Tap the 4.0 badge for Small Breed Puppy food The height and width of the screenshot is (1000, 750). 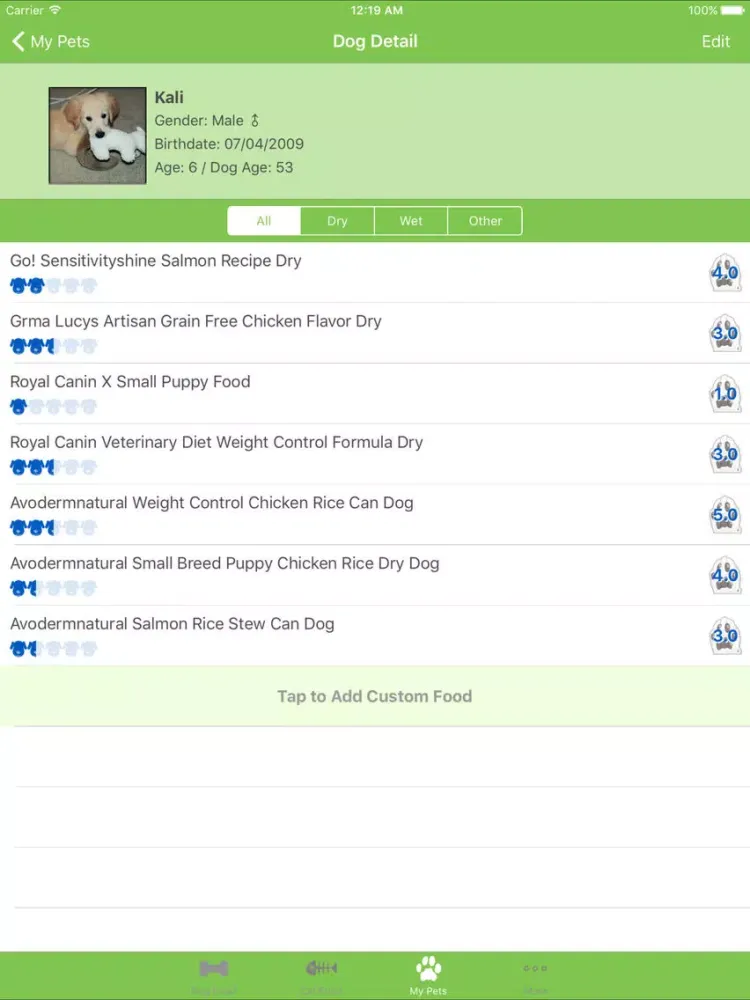pyautogui.click(x=725, y=575)
